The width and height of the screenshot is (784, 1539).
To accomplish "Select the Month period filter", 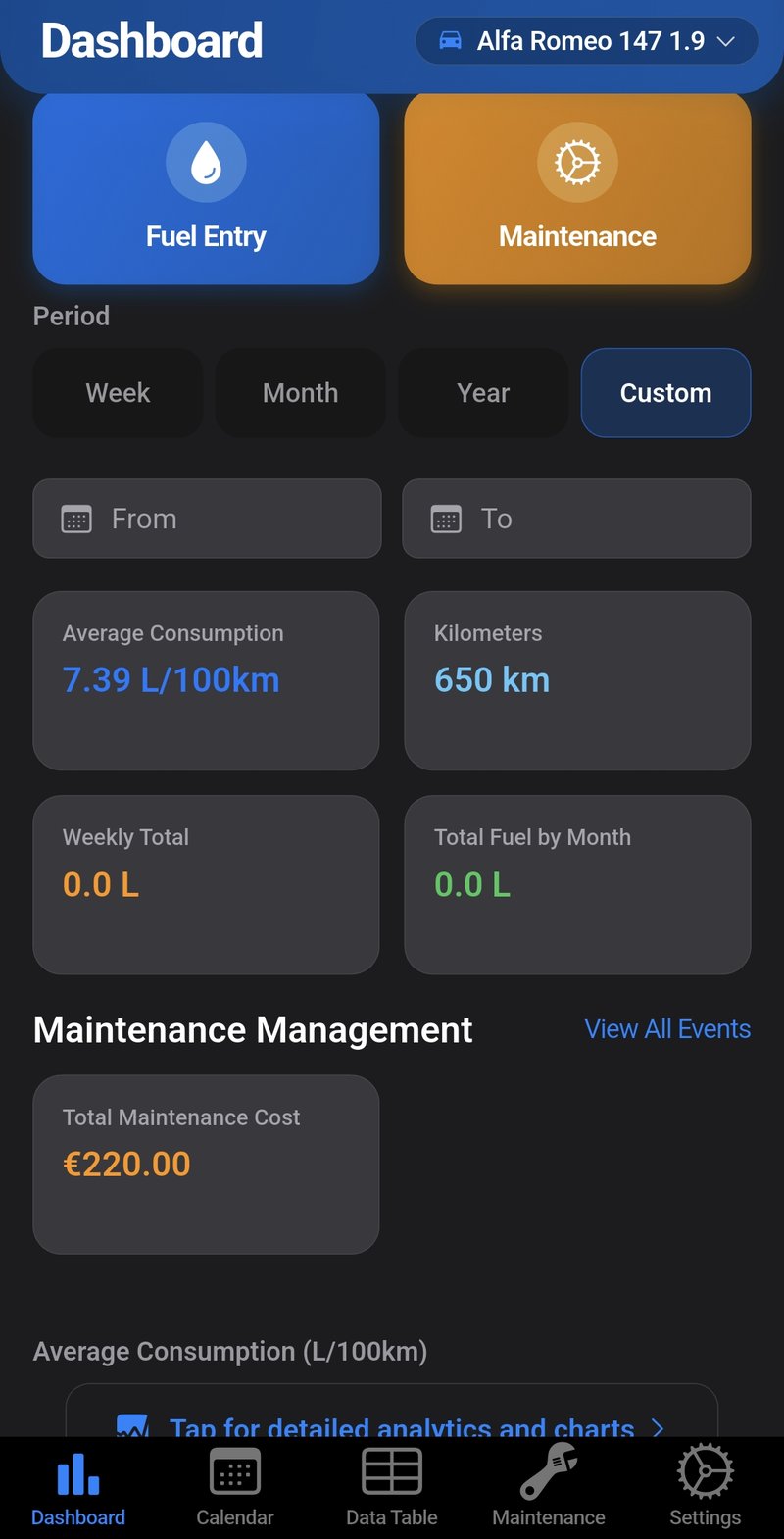I will point(300,392).
